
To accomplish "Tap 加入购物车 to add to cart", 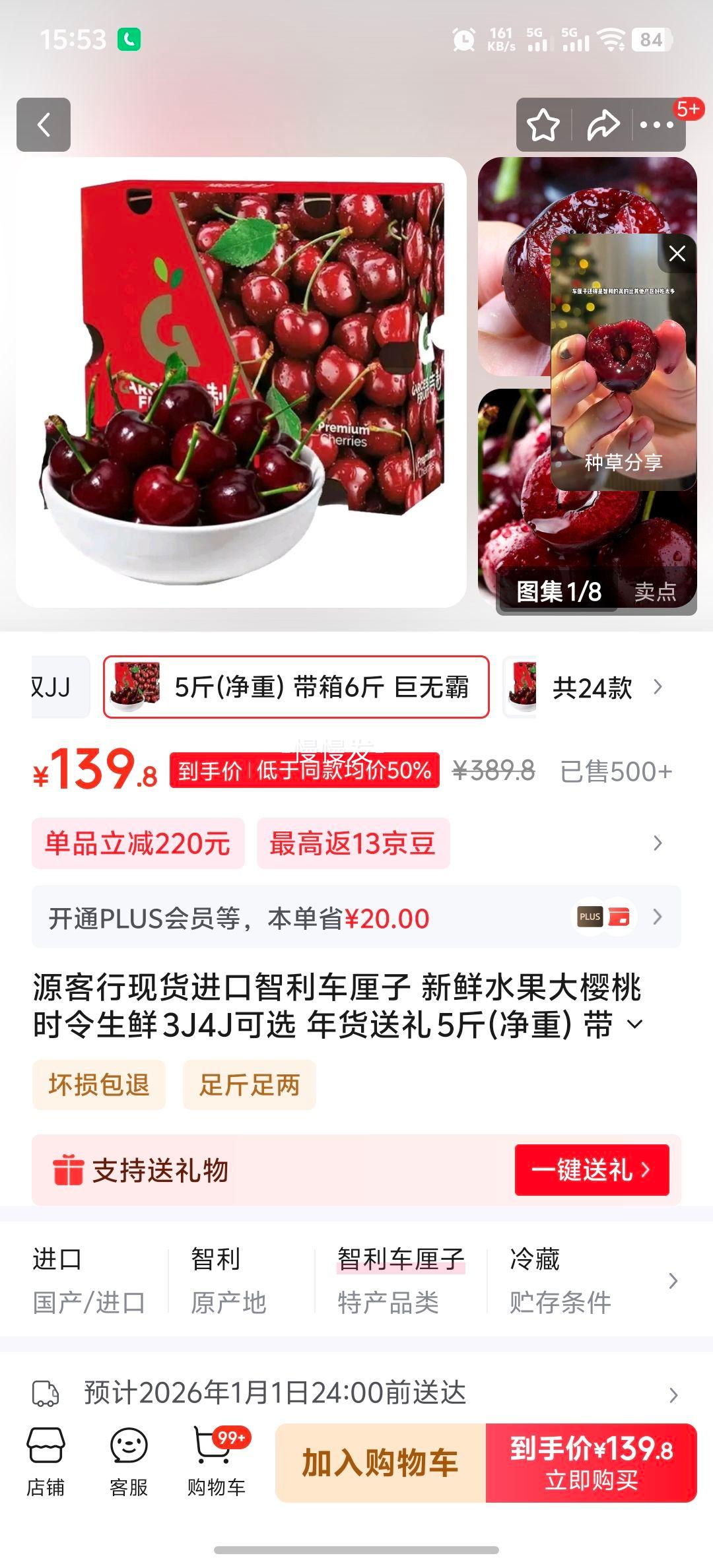I will [380, 1463].
